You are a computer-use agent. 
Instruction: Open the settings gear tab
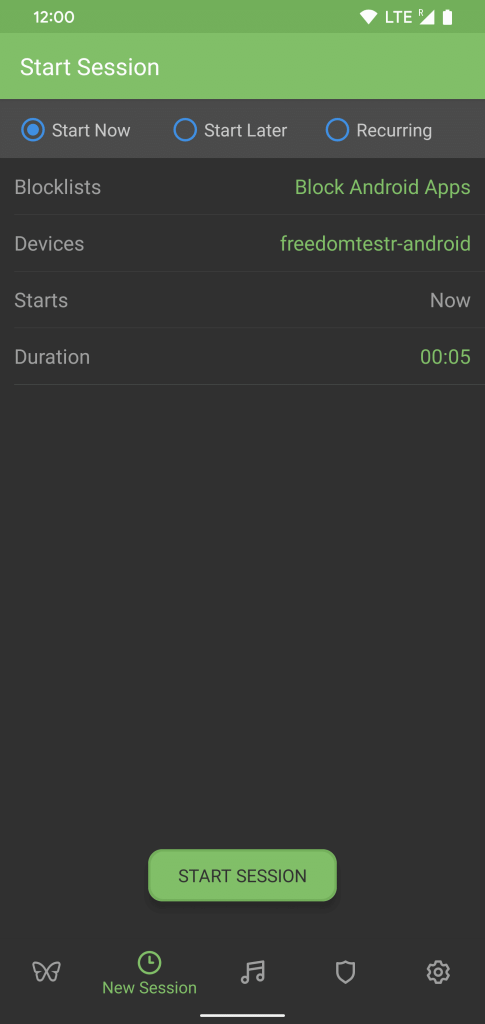tap(438, 972)
